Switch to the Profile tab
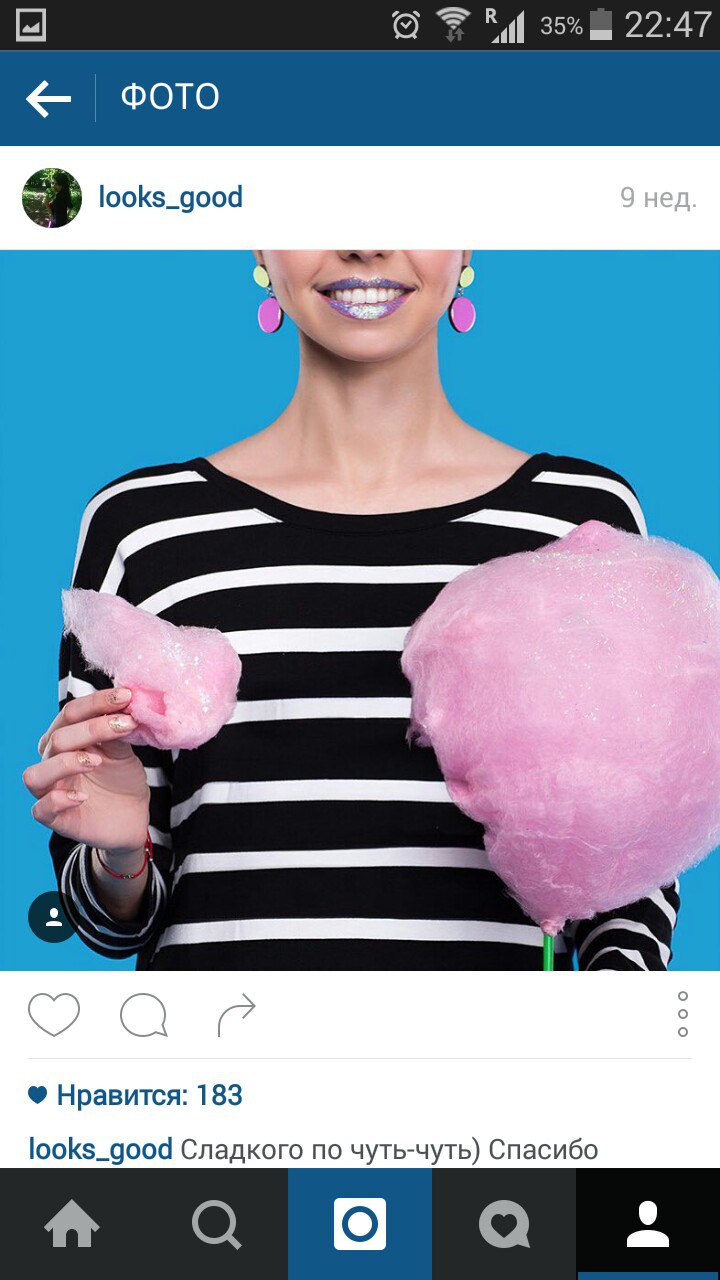720x1280 pixels. coord(648,1224)
